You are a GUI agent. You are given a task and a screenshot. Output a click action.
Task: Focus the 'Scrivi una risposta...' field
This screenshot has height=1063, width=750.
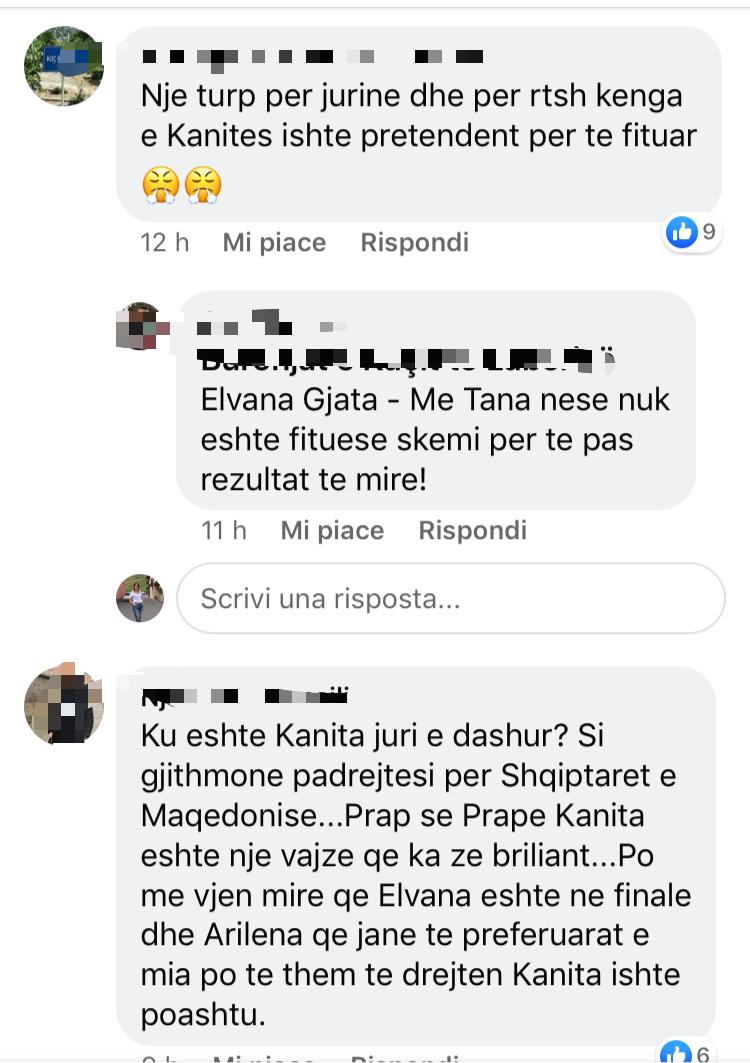coord(450,599)
